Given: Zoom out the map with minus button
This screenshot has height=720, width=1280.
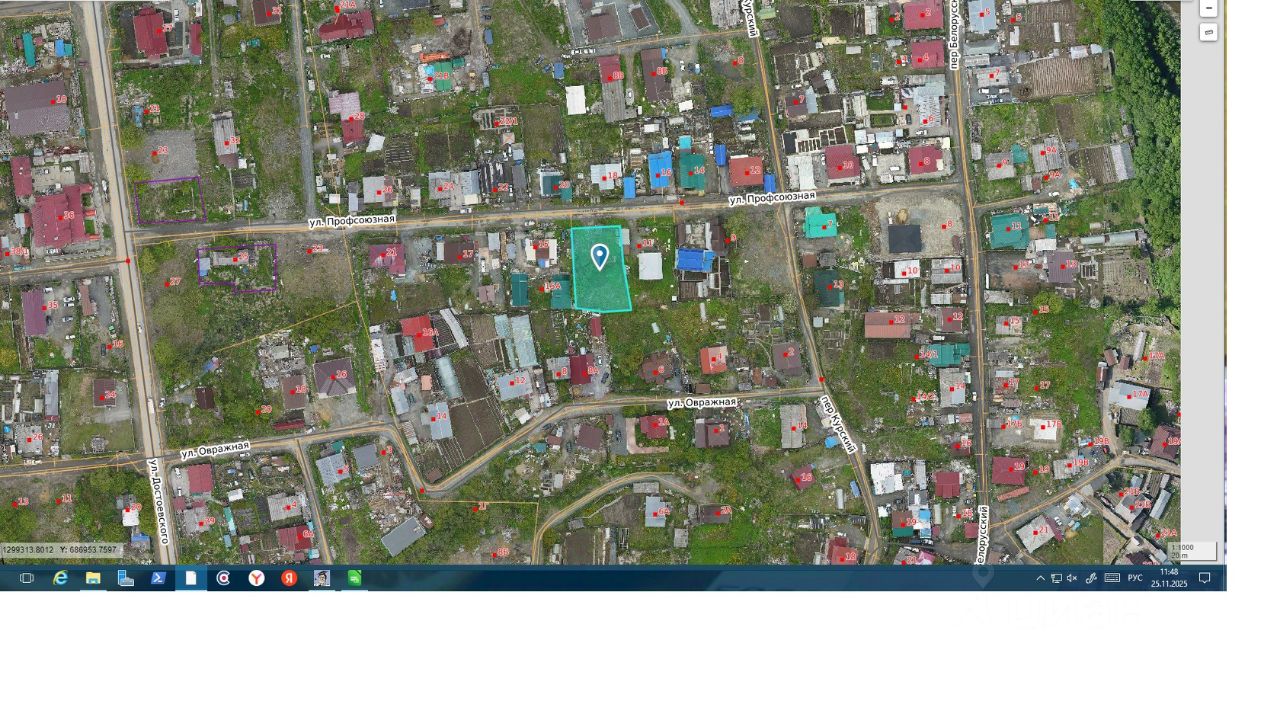Looking at the screenshot, I should pyautogui.click(x=1208, y=8).
